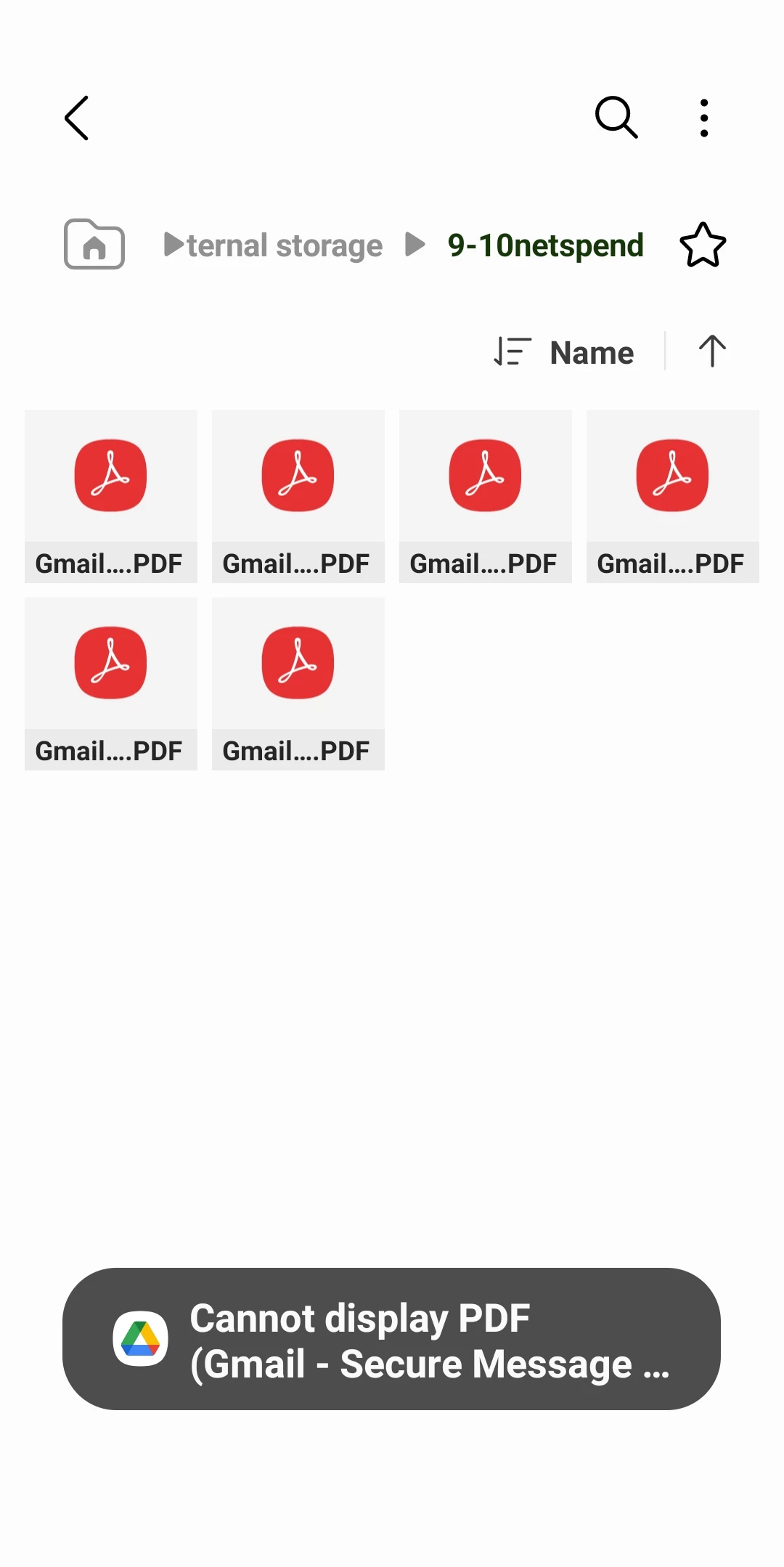Viewport: 784px width, 1567px height.
Task: Toggle the ascending sort arrow
Action: coord(712,351)
